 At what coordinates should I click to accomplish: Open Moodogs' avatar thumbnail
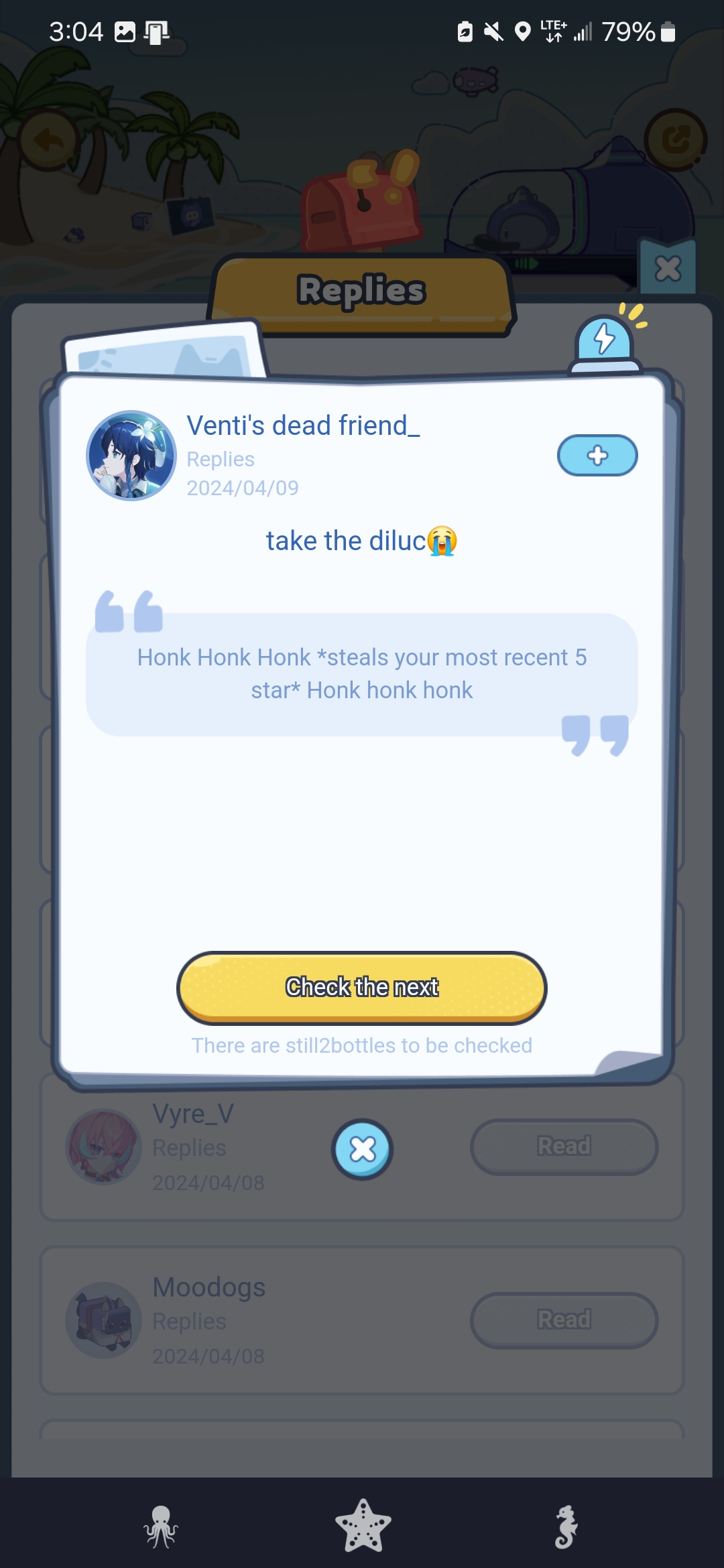click(104, 1321)
